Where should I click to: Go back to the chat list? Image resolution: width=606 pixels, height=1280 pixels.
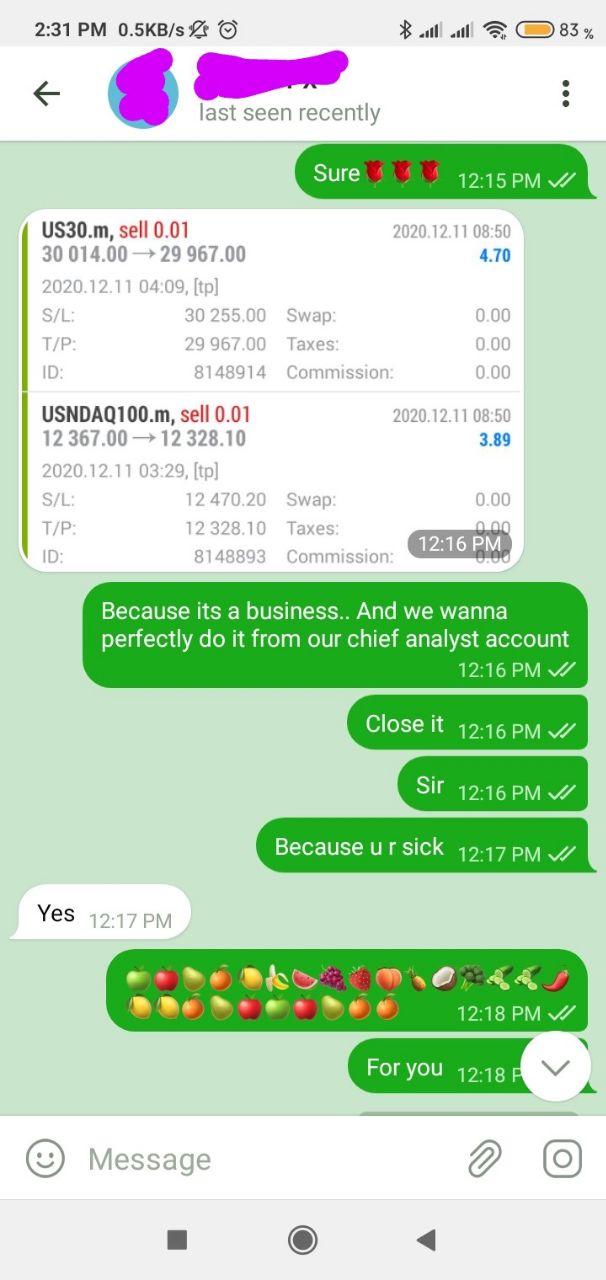click(x=47, y=94)
